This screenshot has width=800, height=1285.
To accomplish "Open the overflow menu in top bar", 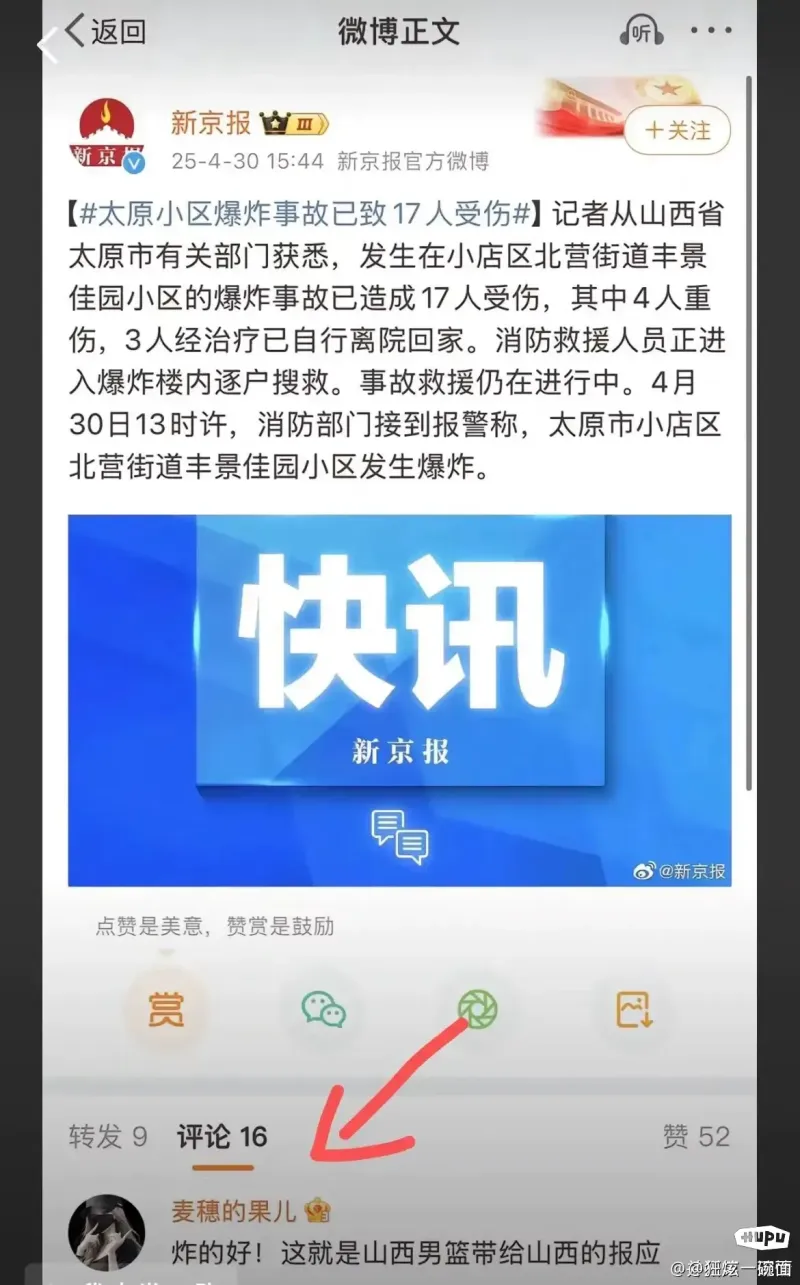I will (711, 31).
